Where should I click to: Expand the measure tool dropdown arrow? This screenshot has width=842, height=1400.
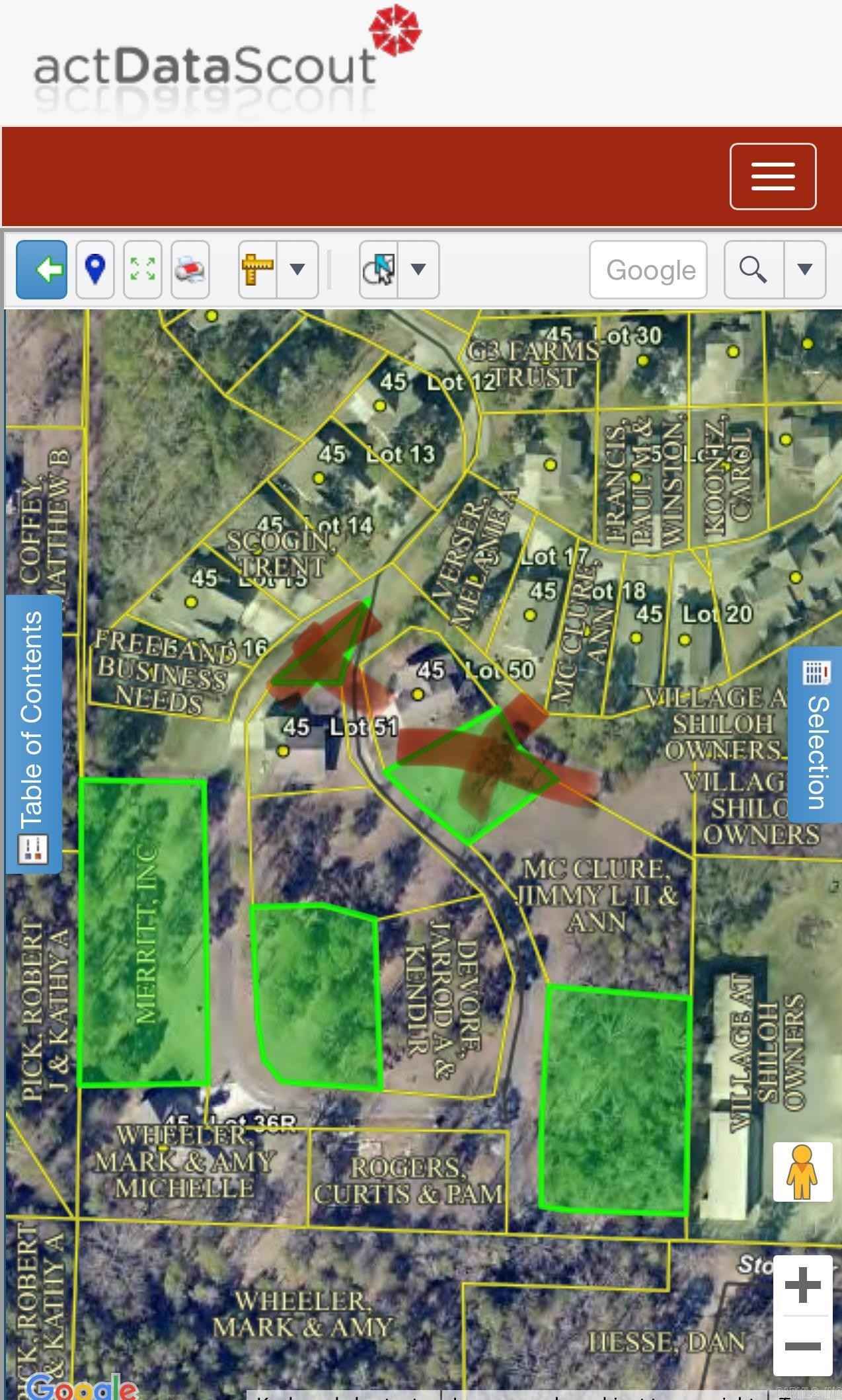[x=297, y=269]
